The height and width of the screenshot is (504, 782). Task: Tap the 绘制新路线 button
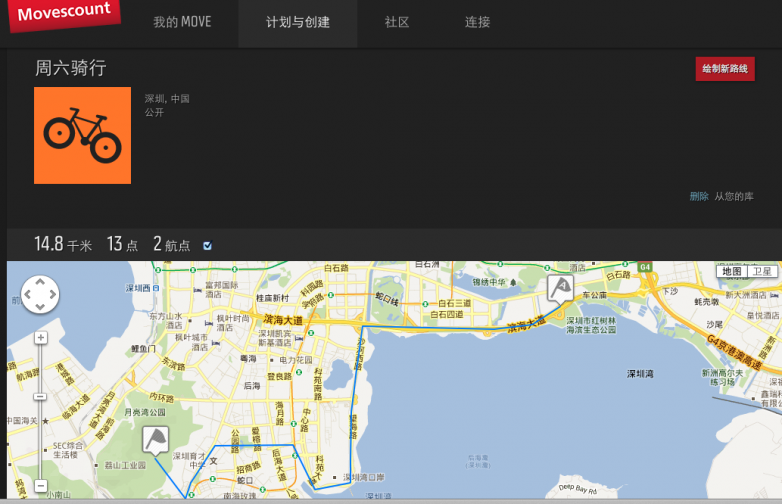tap(725, 69)
